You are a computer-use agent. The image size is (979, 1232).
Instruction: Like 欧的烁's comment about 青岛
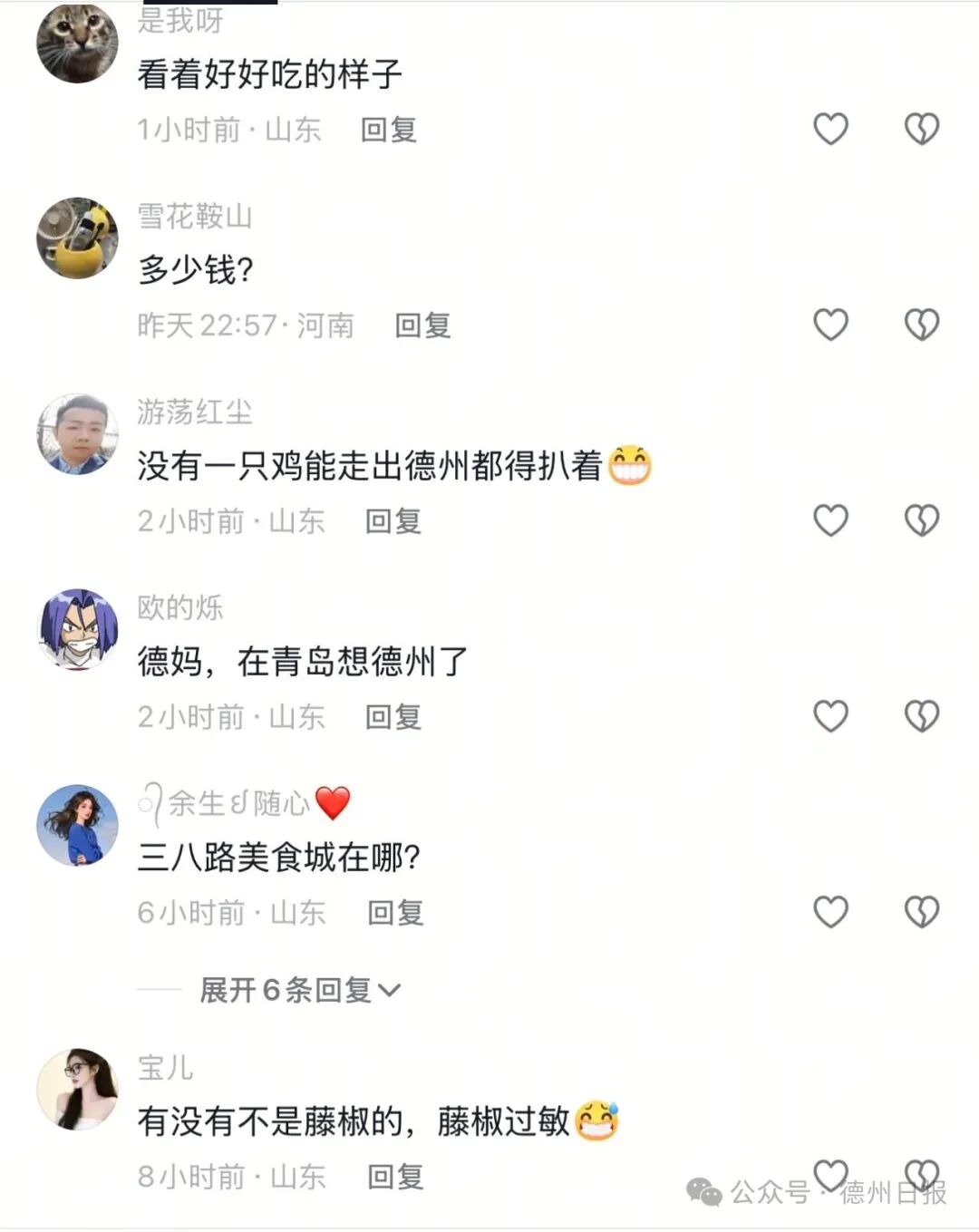pos(830,716)
